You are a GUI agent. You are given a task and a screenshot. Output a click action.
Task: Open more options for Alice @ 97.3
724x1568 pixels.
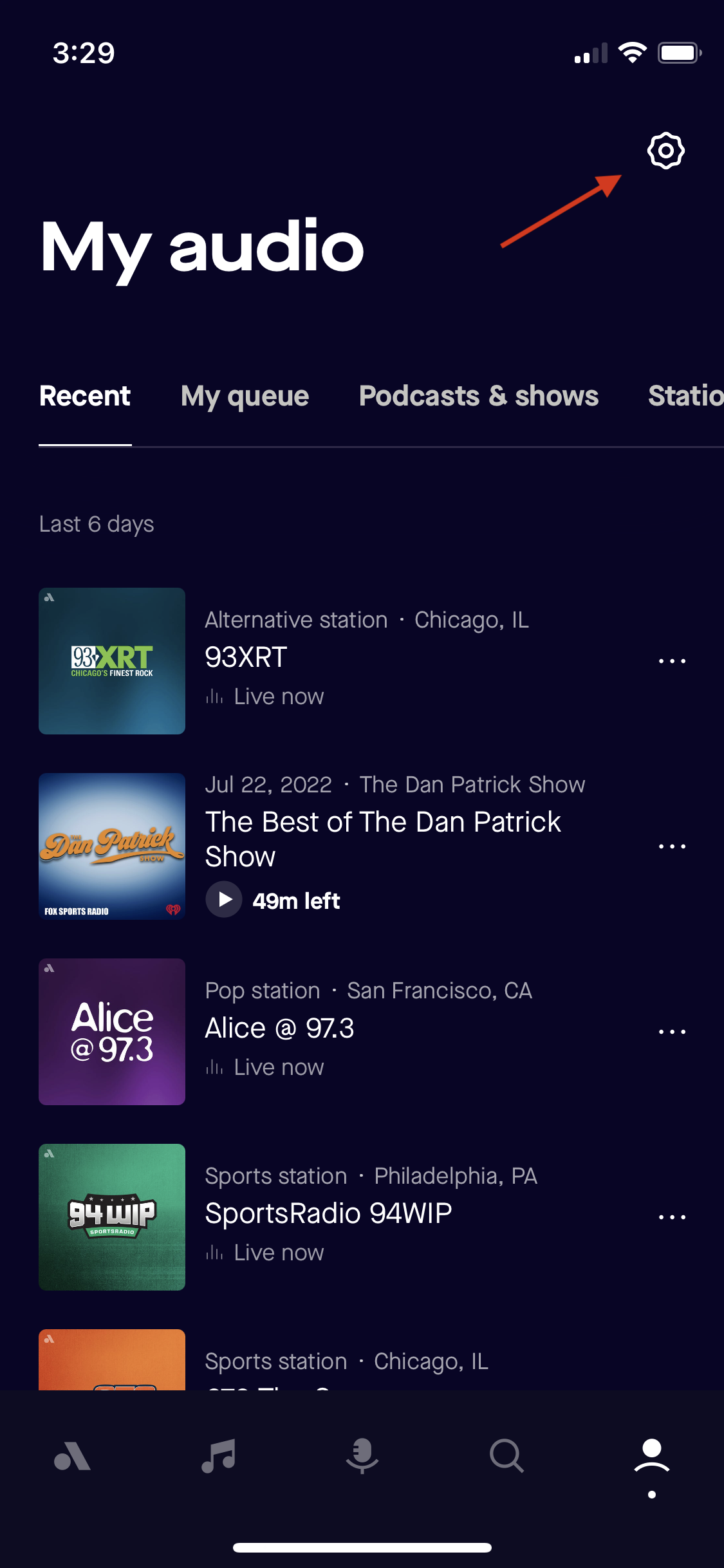point(672,1032)
